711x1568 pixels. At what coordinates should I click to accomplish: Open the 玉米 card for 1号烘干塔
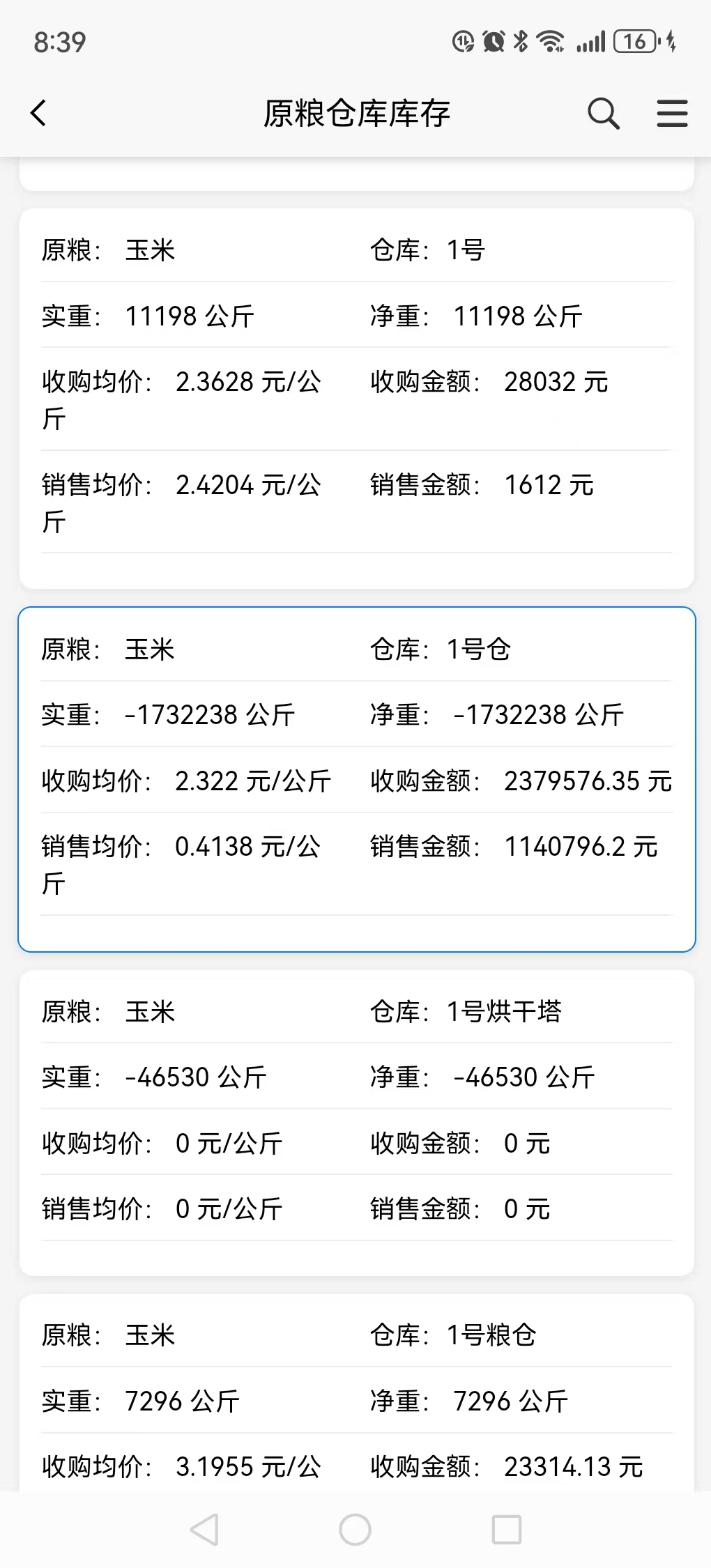point(357,1123)
